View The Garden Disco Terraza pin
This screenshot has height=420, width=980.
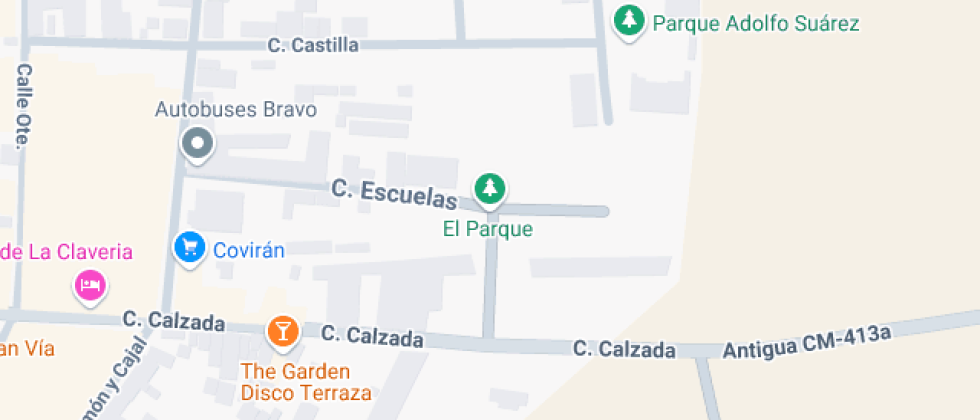(x=283, y=331)
